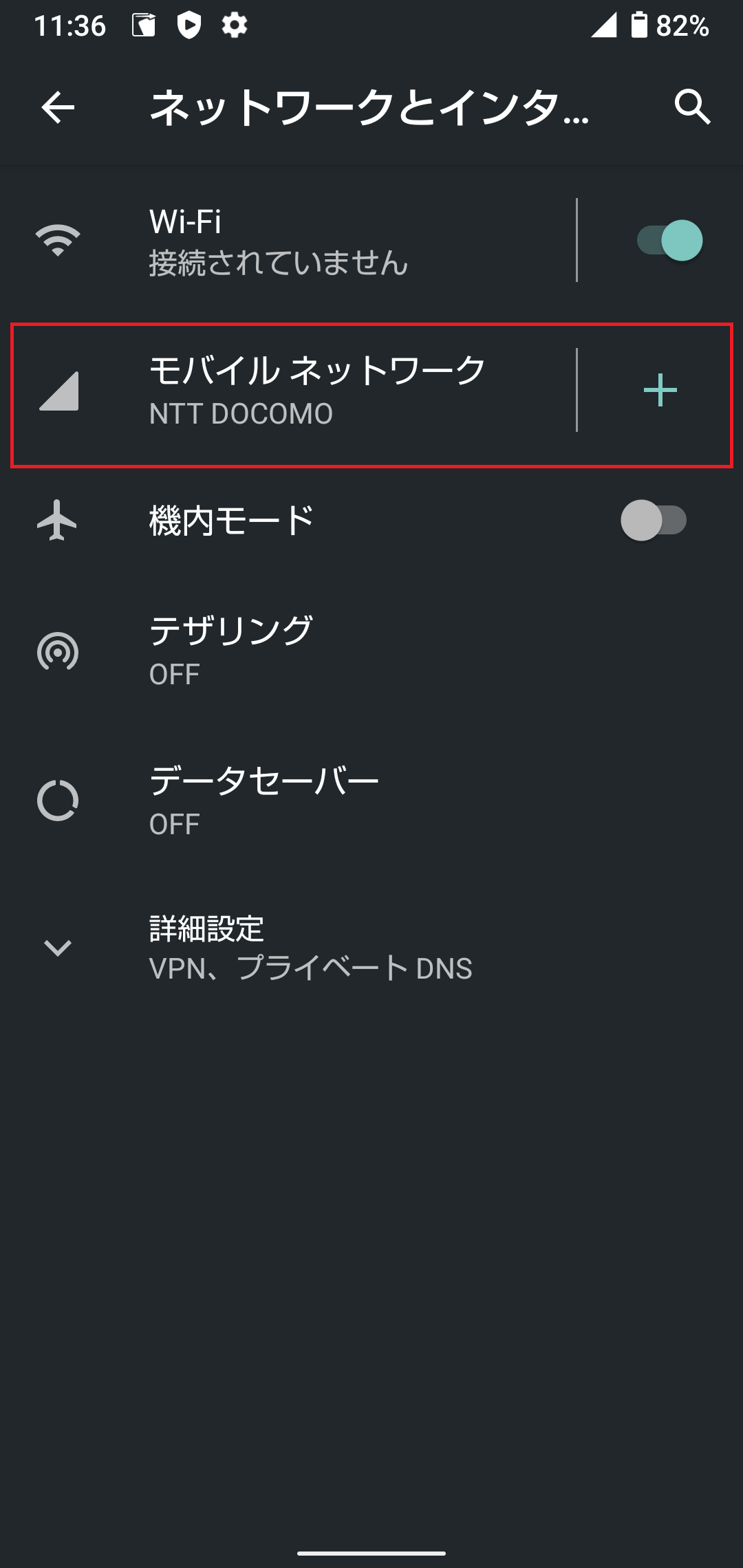Open データセーバー settings
This screenshot has width=743, height=1568.
[x=371, y=801]
